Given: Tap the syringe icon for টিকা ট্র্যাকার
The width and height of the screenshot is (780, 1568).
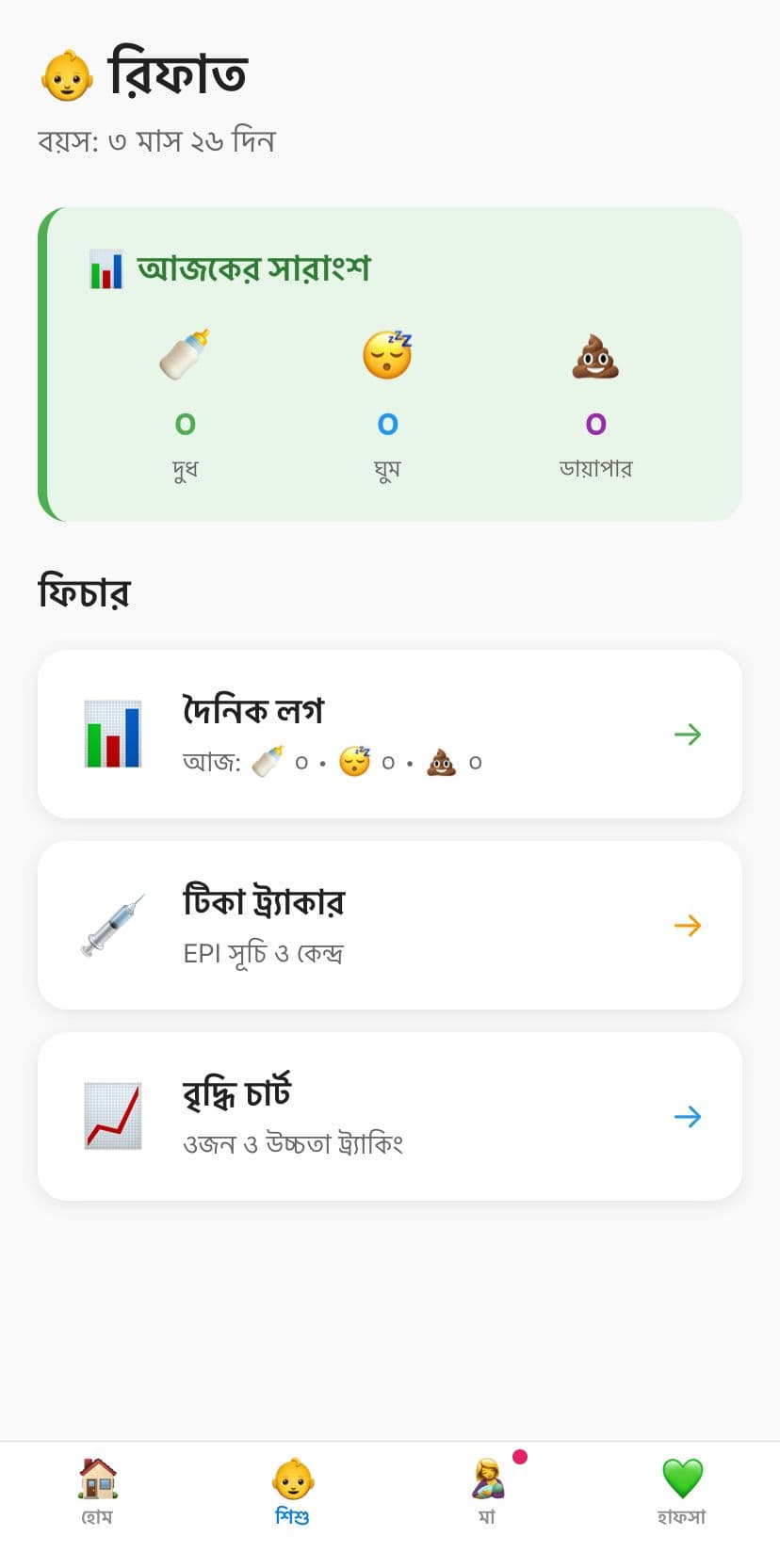Looking at the screenshot, I should pos(114,923).
